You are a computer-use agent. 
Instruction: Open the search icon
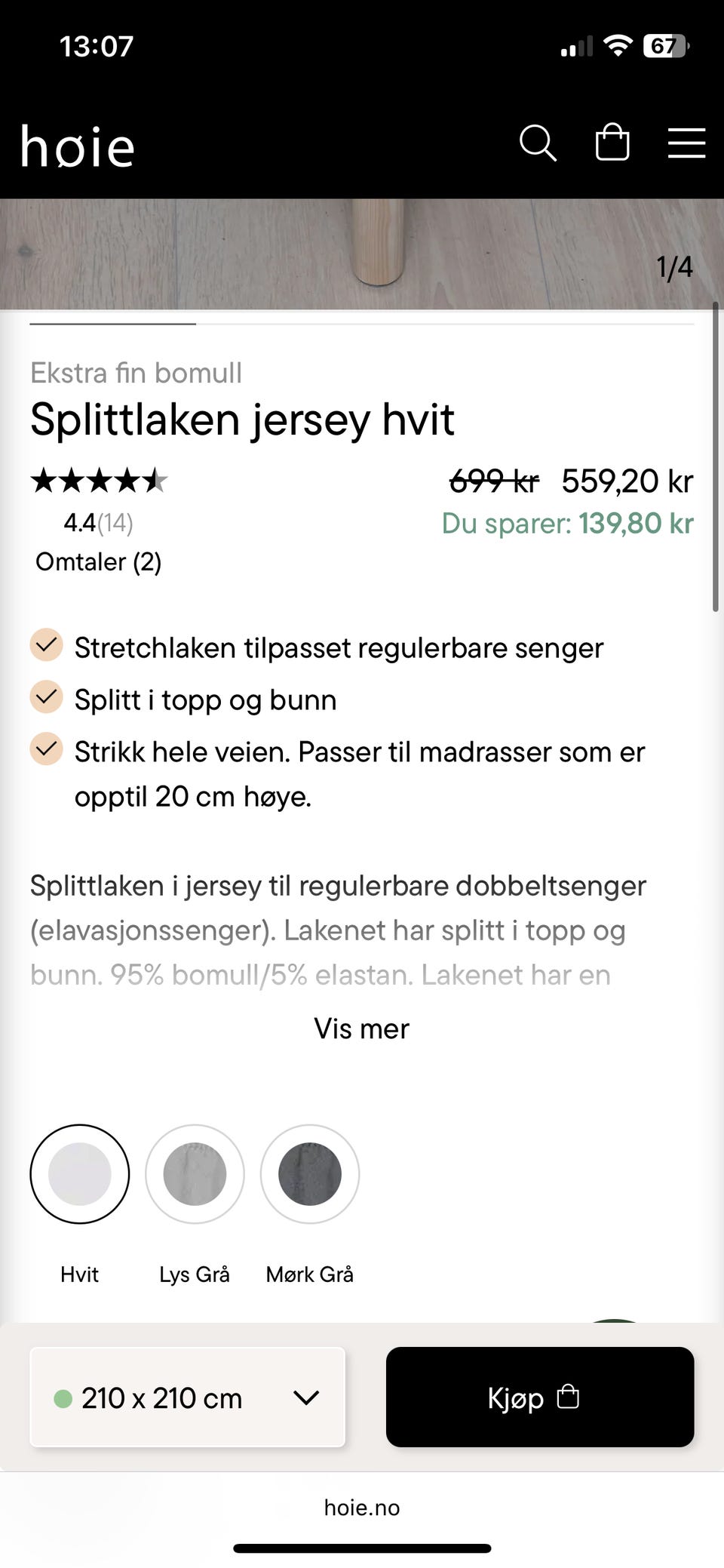tap(538, 143)
